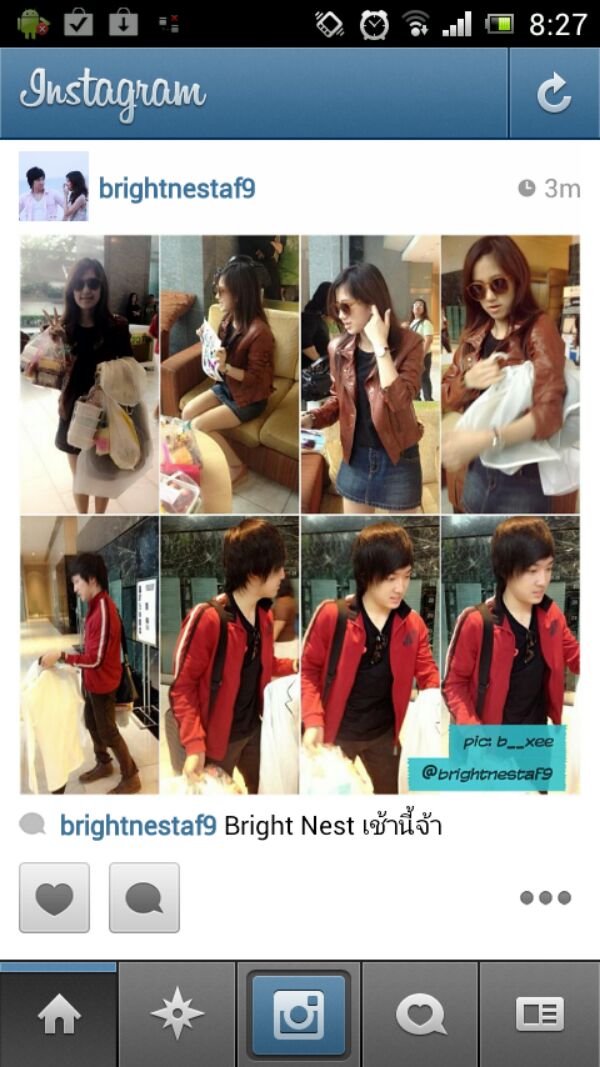The image size is (600, 1067).
Task: Switch to the Profile tab
Action: coord(539,1015)
